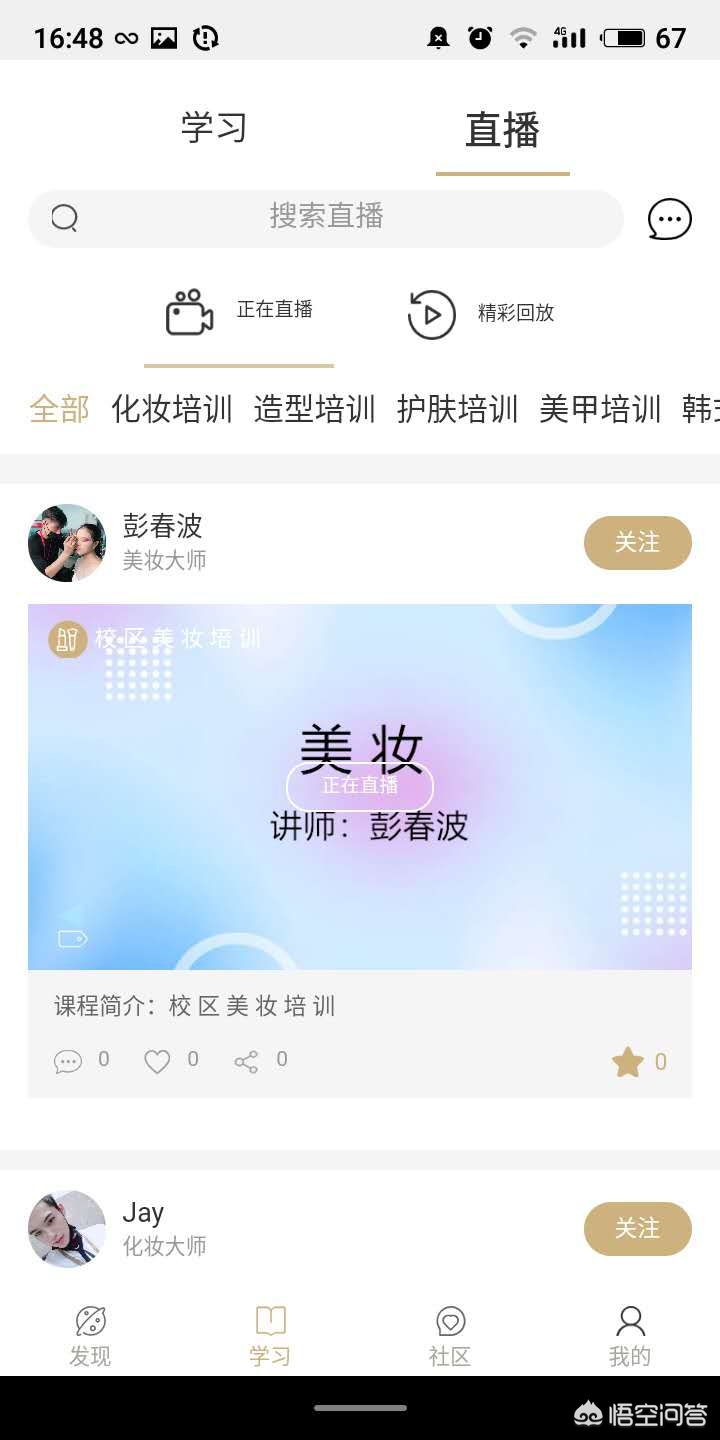Open 彭春波's profile via the username
The image size is (720, 1440).
pos(166,526)
